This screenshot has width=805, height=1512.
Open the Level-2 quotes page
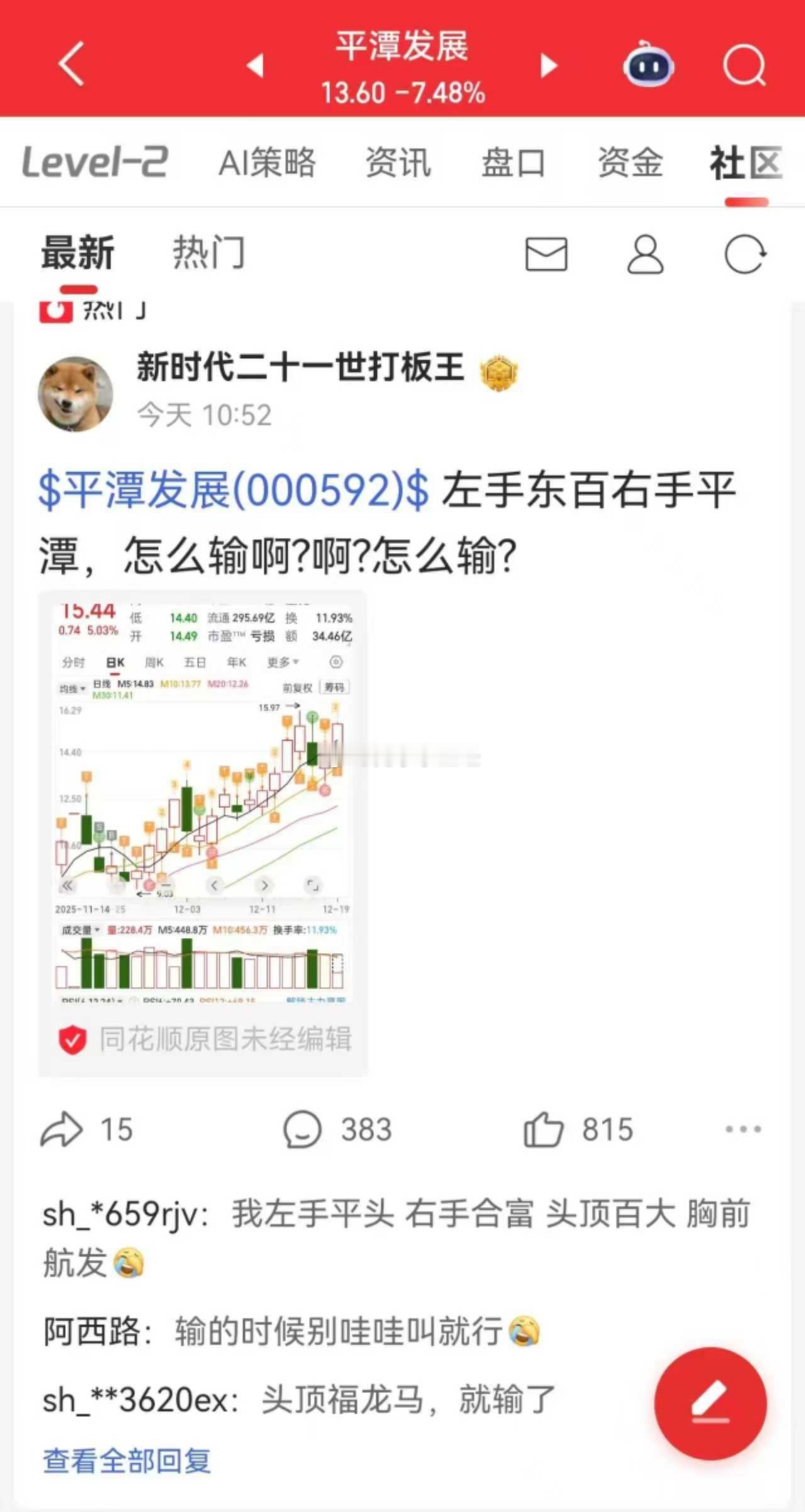coord(94,164)
